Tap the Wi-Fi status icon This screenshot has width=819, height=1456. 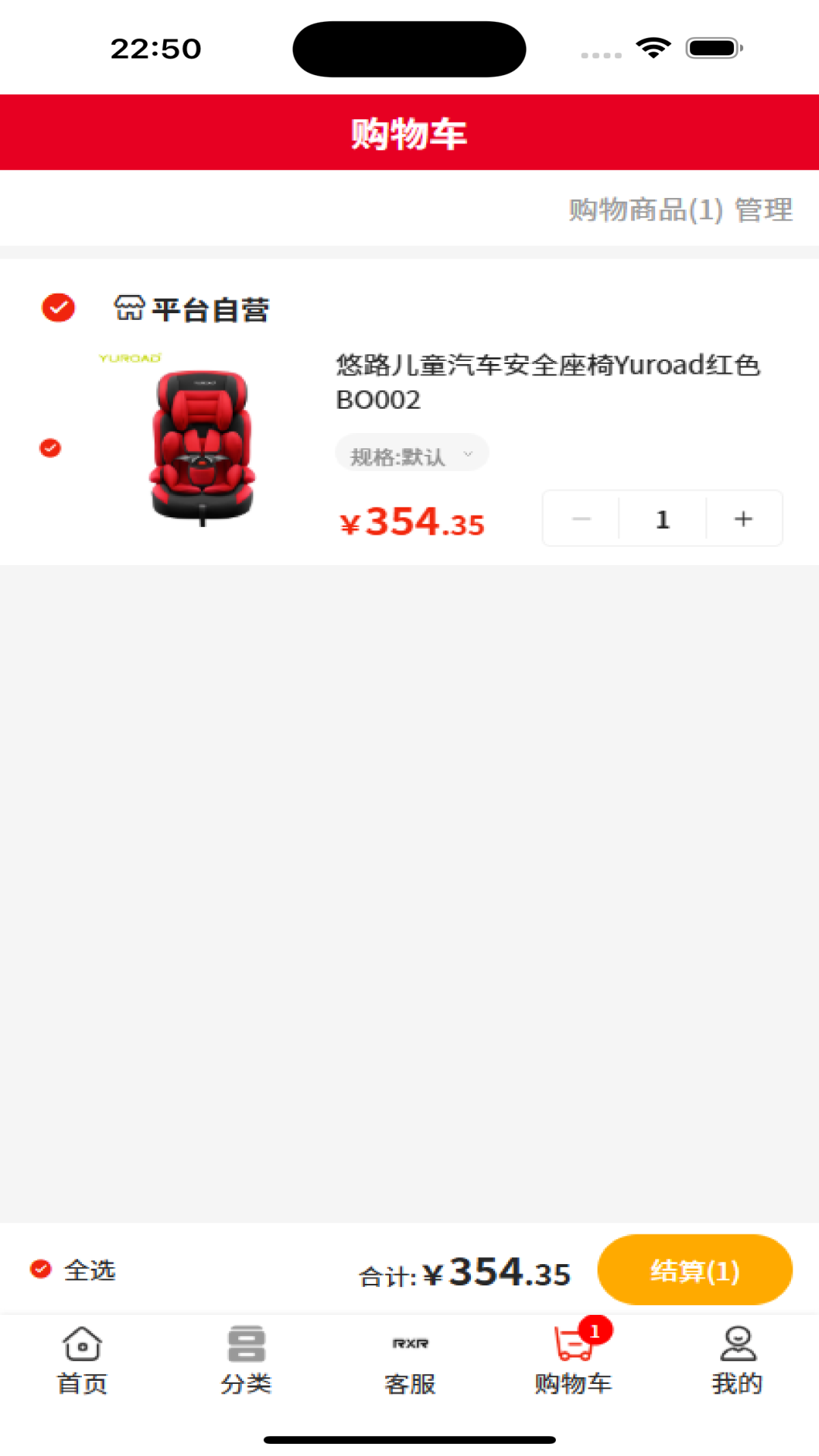click(x=653, y=47)
